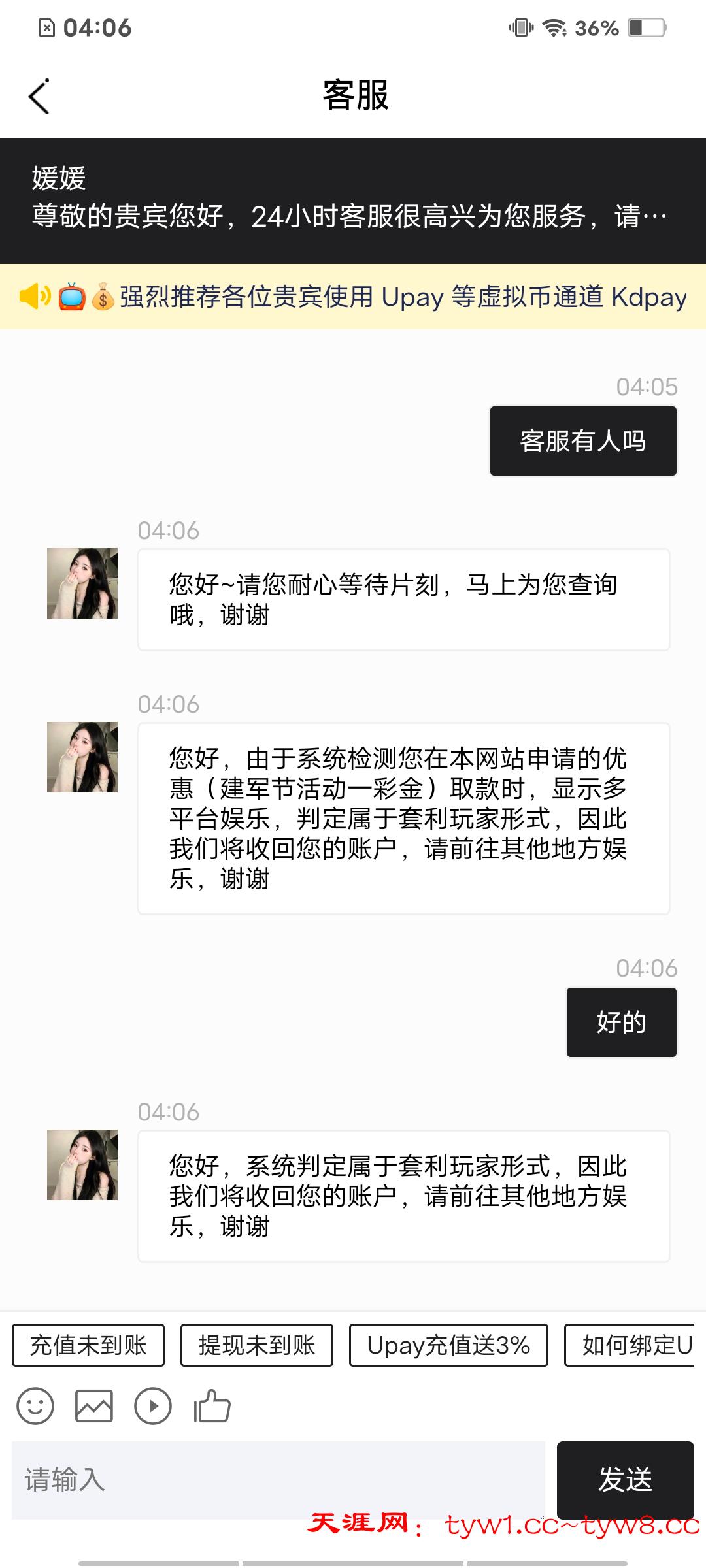Tap the 充值未到账 quick reply chip
706x1568 pixels.
88,1345
